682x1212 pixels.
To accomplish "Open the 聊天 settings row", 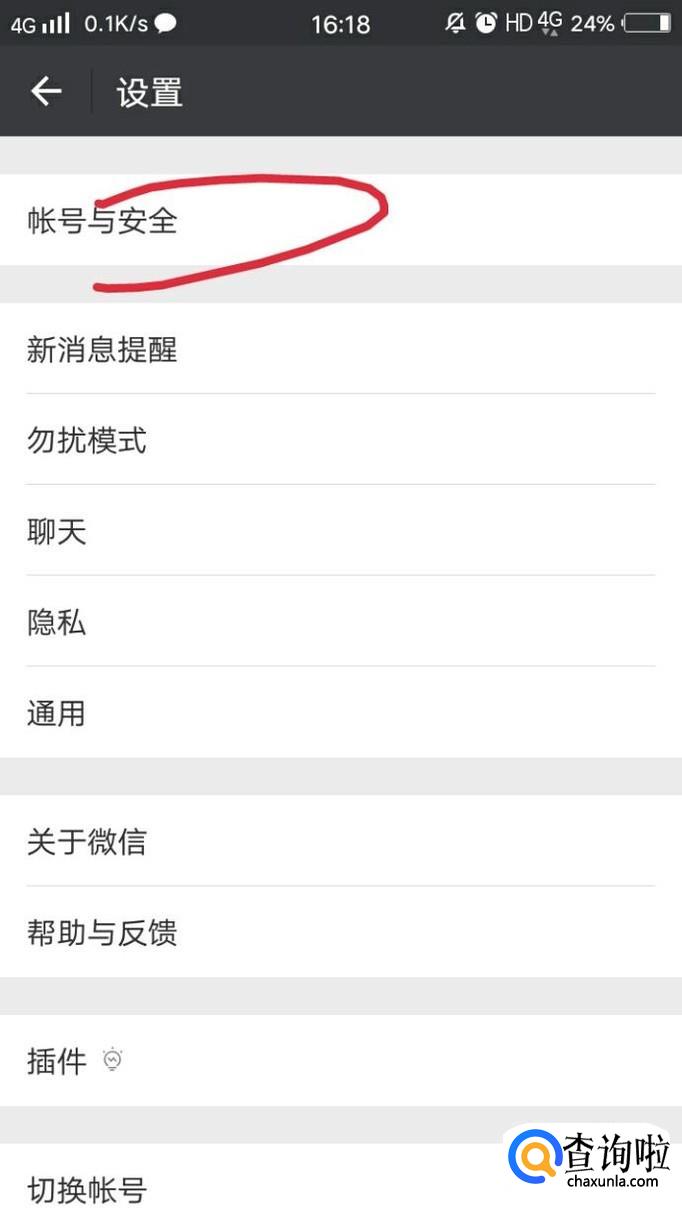I will (341, 531).
